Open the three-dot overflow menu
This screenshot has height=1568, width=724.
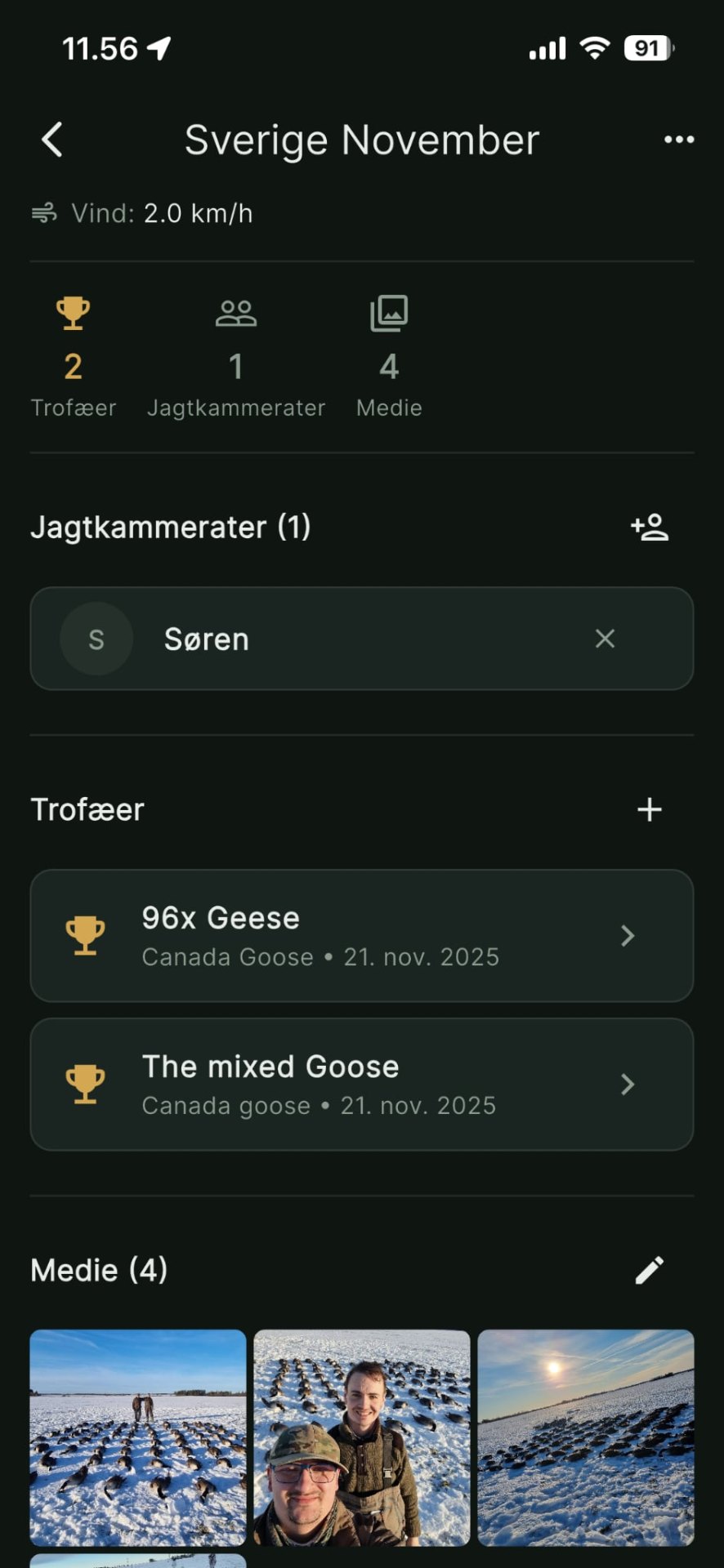[679, 140]
